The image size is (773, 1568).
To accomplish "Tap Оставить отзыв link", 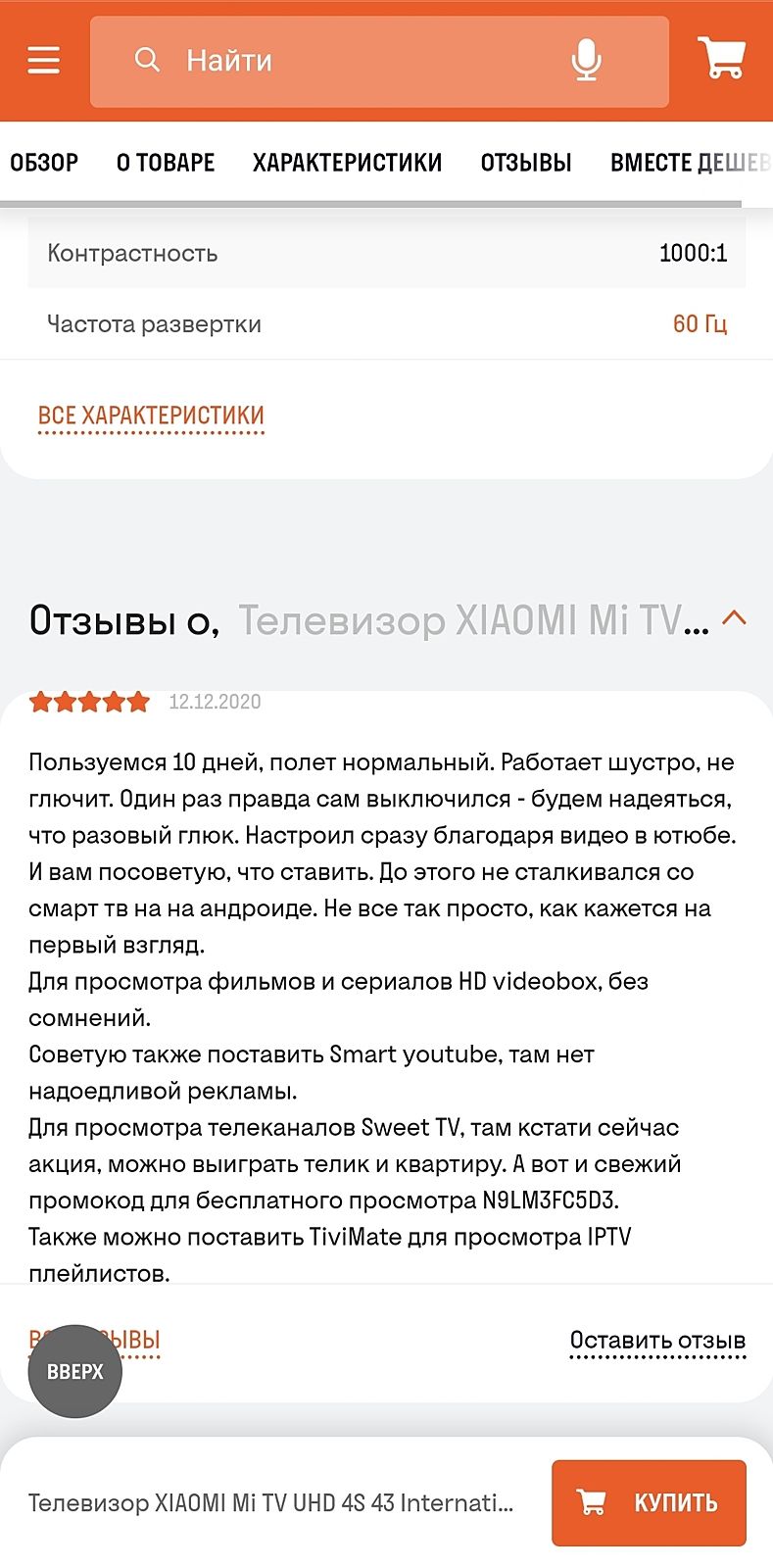I will click(657, 1340).
